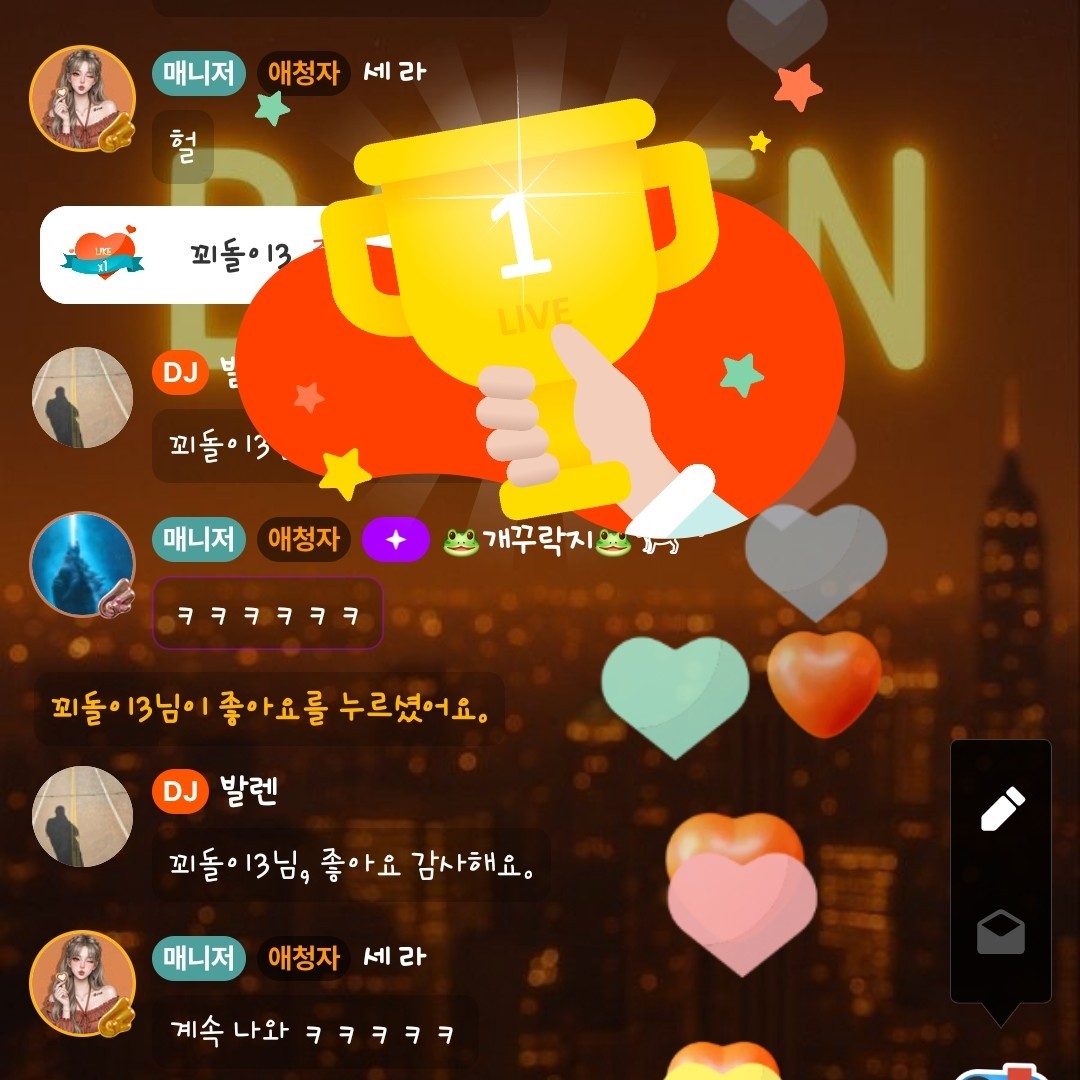Open the envelope message icon
This screenshot has height=1080, width=1080.
(x=1000, y=932)
